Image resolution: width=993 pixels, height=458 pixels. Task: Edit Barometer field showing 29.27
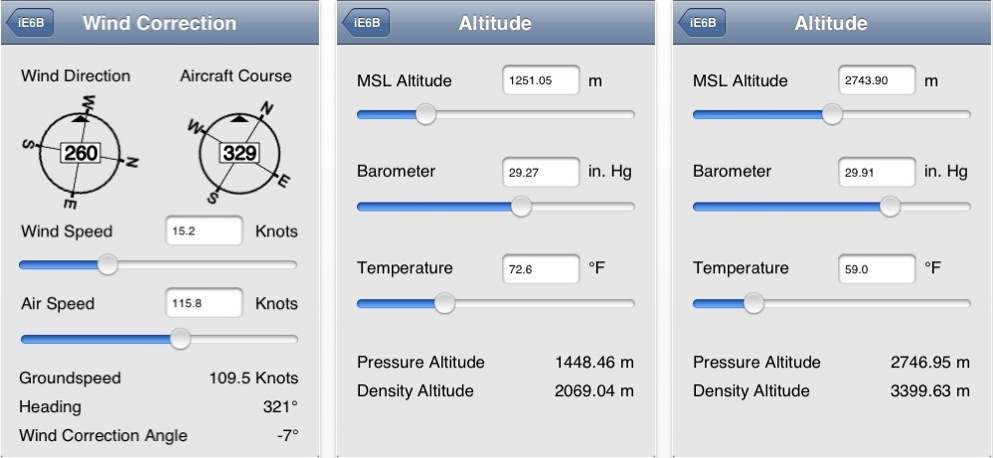[541, 172]
